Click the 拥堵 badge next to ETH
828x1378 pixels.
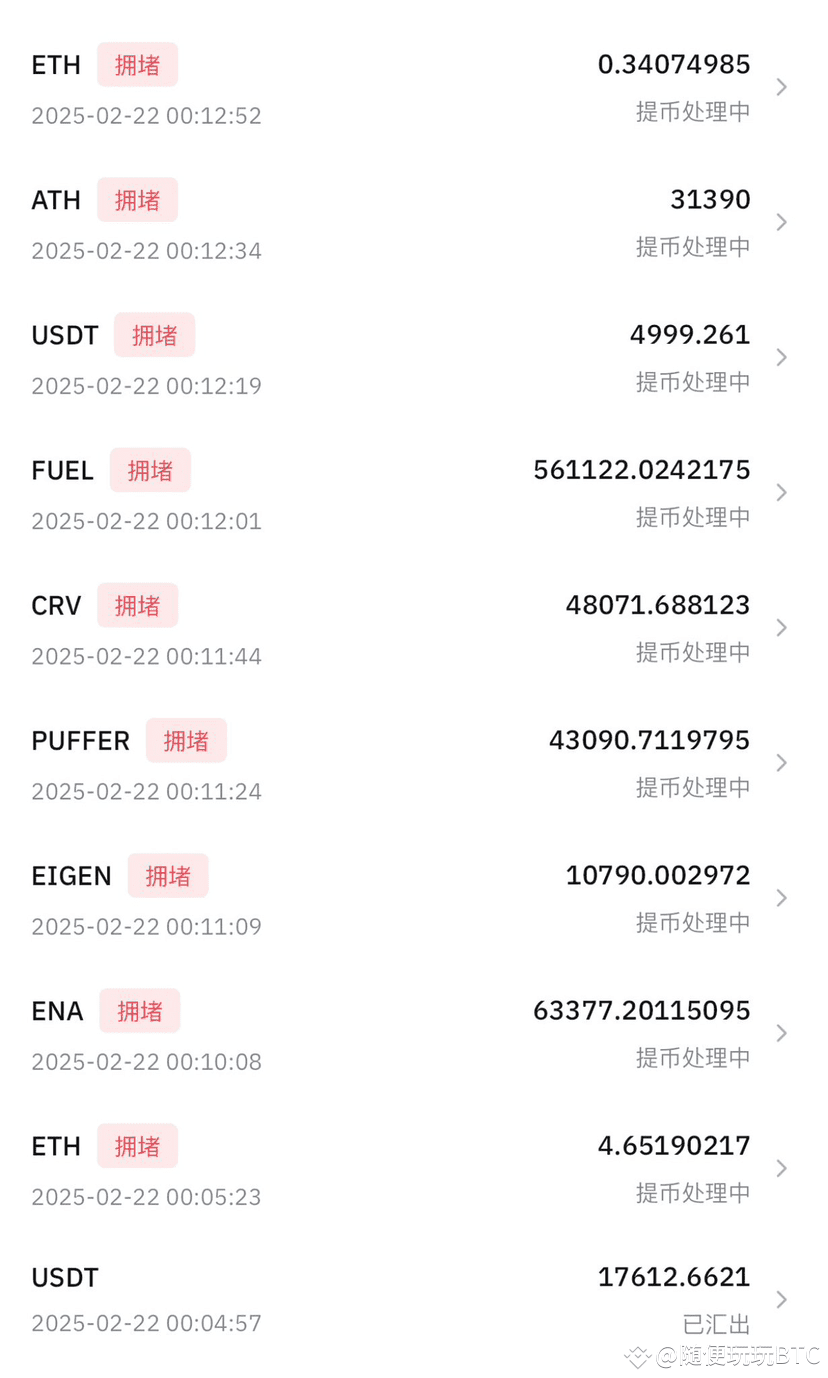(138, 64)
